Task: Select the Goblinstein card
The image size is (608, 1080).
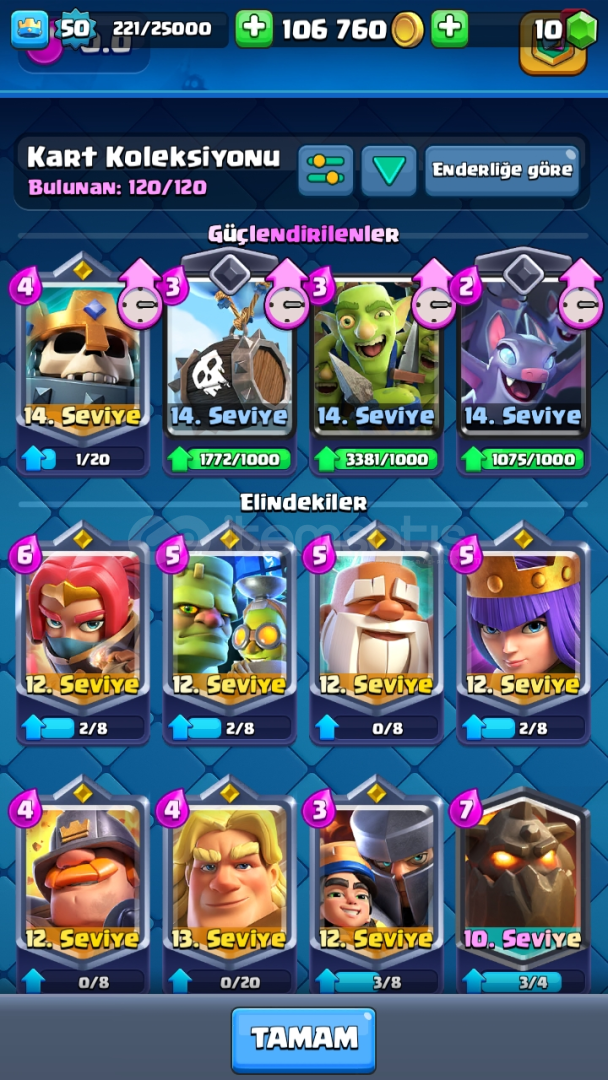Action: pos(230,632)
